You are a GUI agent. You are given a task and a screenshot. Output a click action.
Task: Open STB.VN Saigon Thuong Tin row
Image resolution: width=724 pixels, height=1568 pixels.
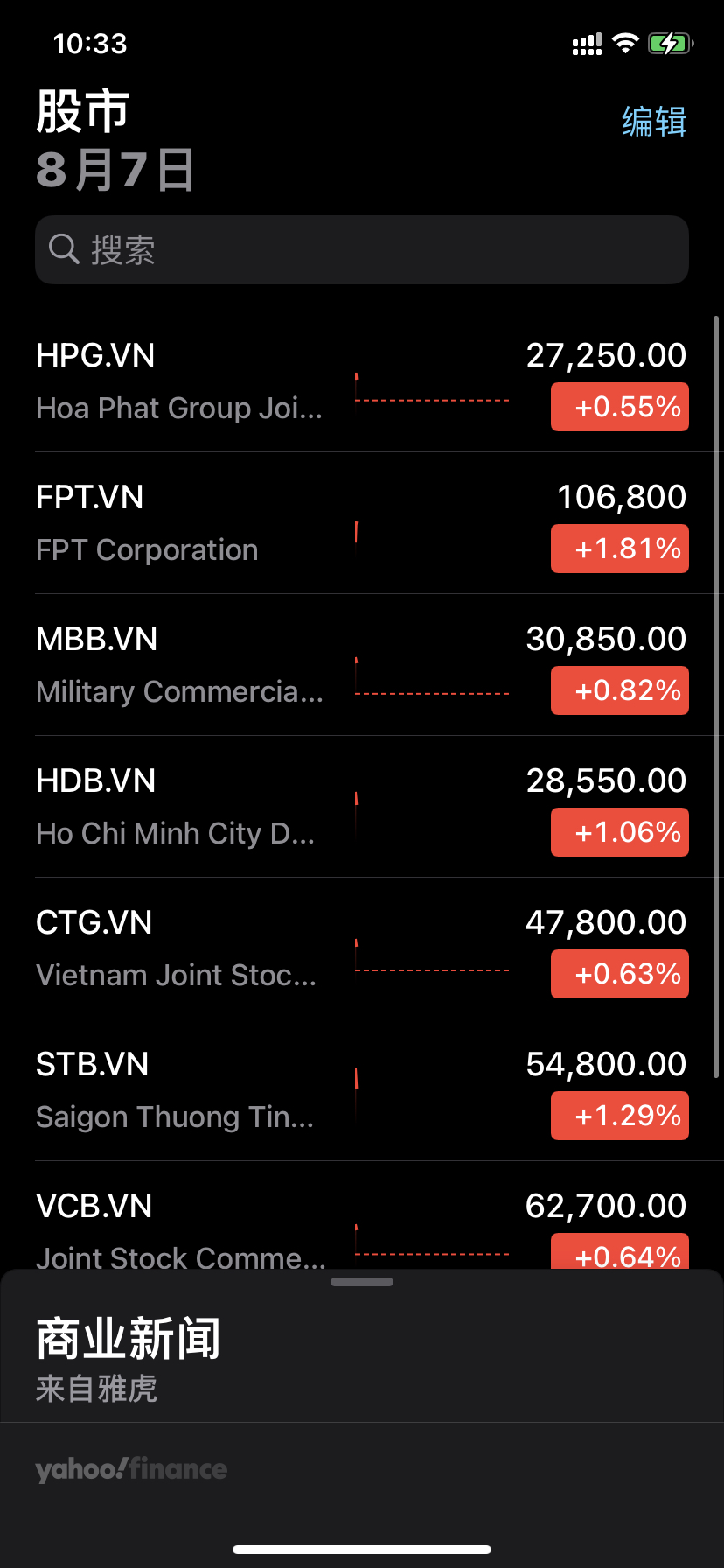coord(362,1090)
